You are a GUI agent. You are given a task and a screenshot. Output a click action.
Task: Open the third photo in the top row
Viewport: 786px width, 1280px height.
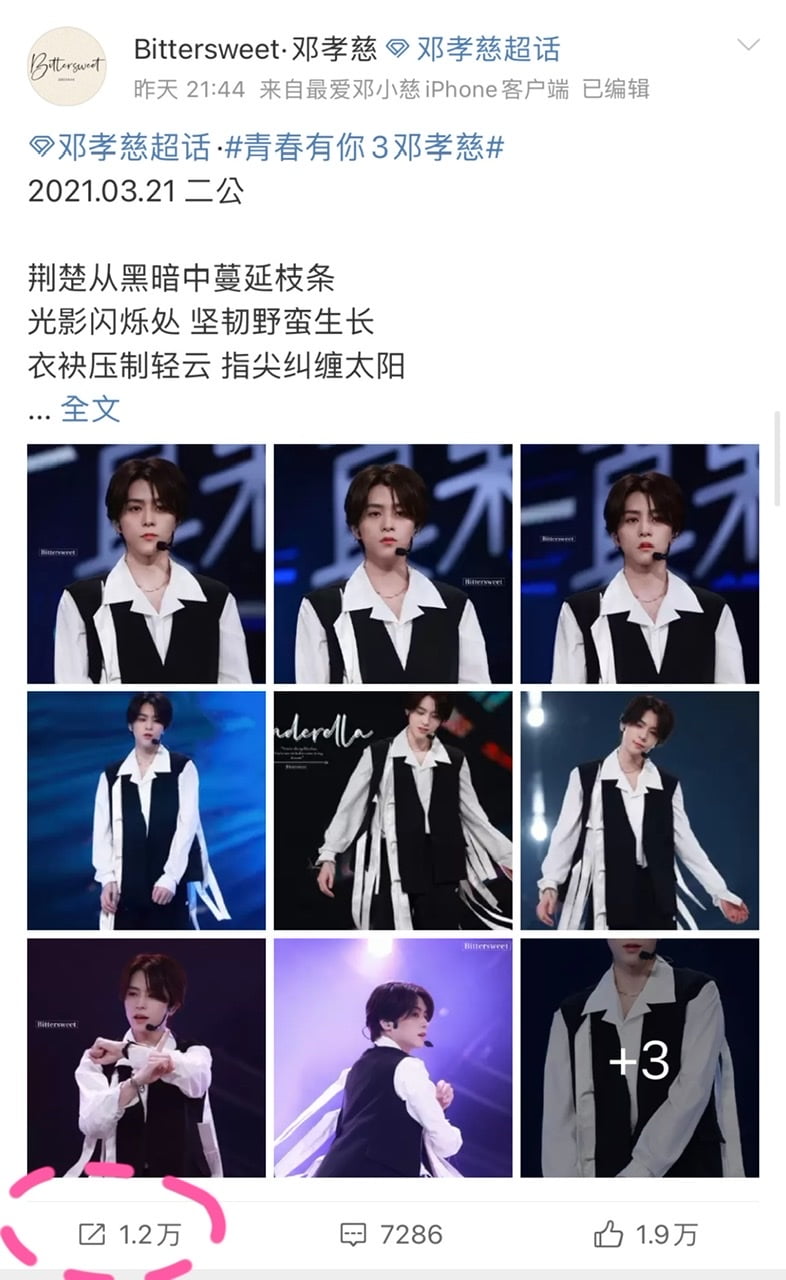pos(640,564)
